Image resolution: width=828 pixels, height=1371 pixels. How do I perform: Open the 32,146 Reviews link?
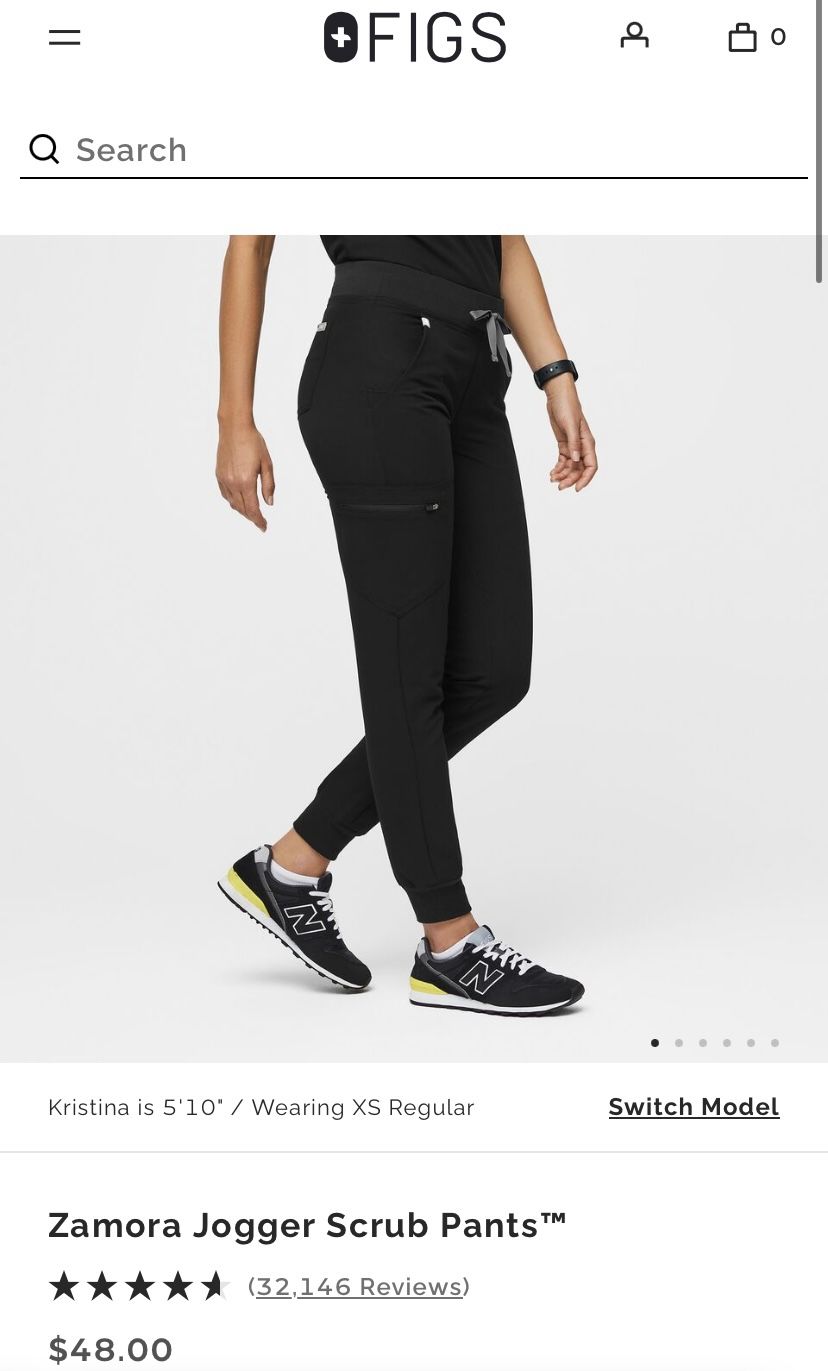point(359,1286)
